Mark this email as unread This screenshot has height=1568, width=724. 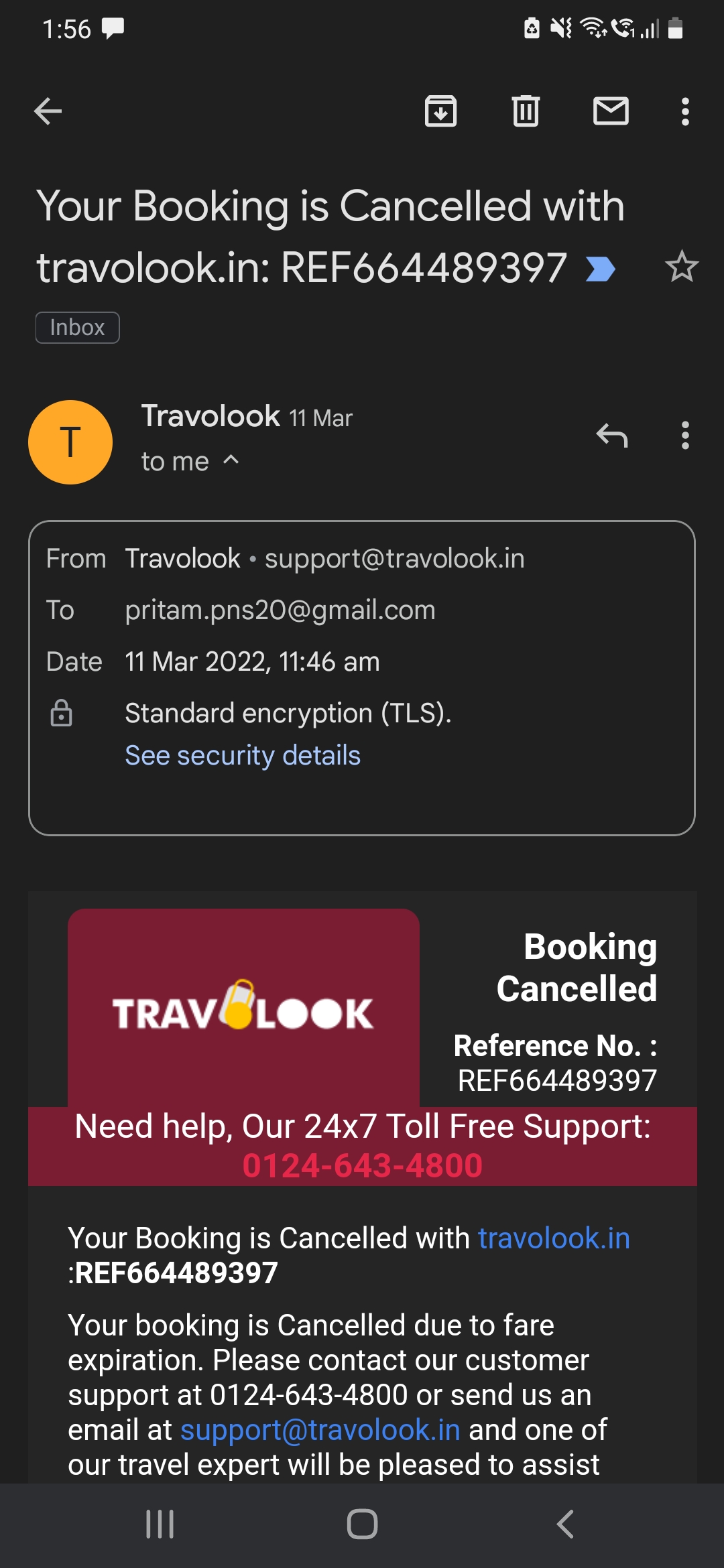tap(611, 111)
